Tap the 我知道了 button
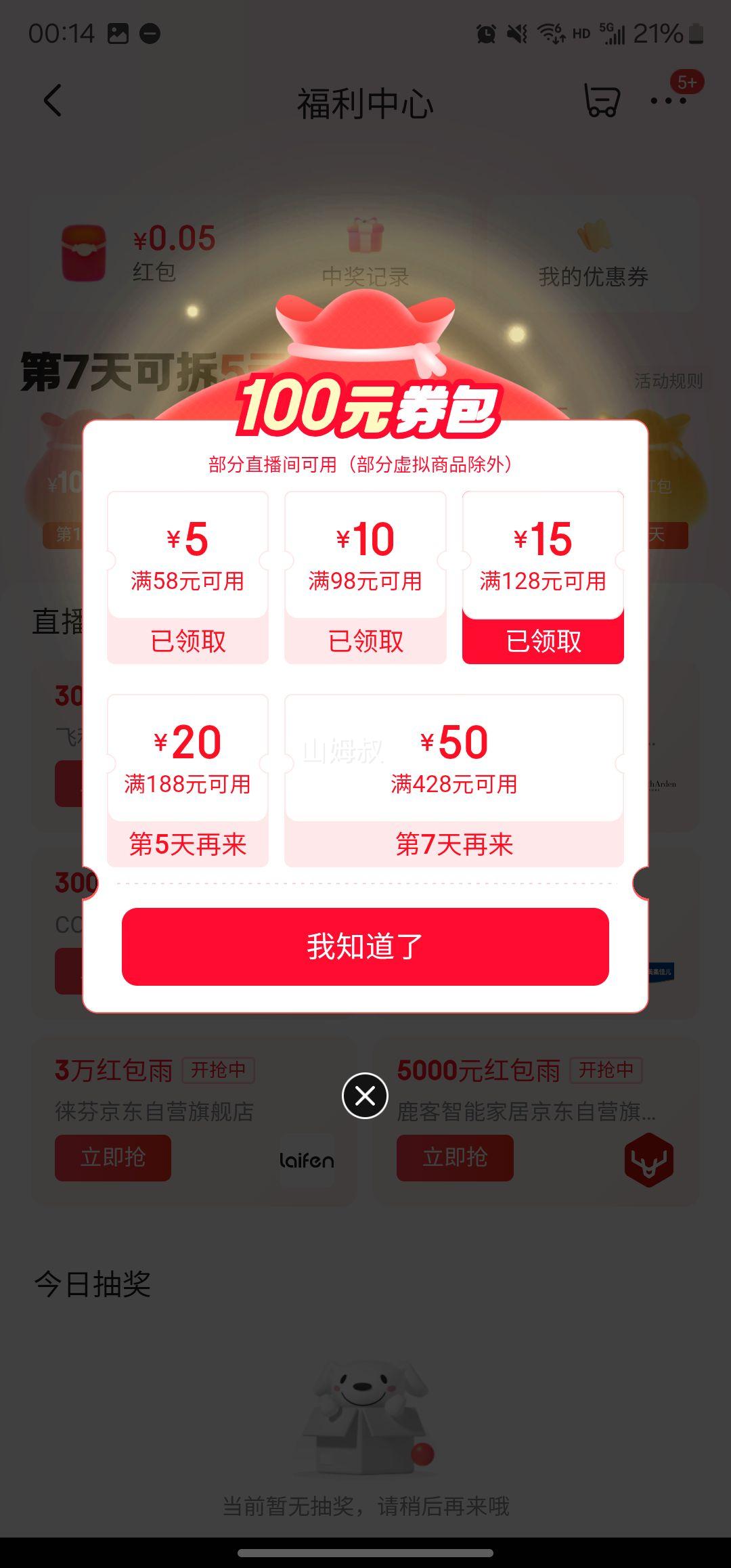 point(365,946)
